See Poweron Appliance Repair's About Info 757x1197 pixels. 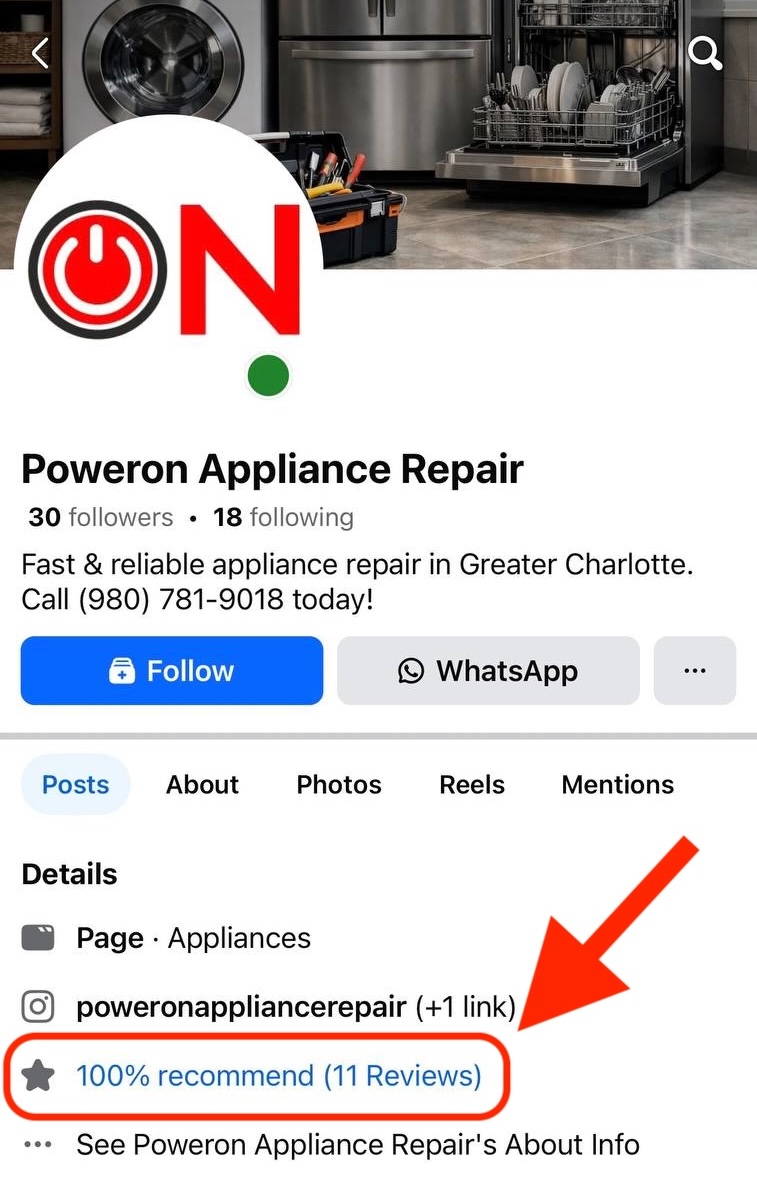coord(357,1144)
